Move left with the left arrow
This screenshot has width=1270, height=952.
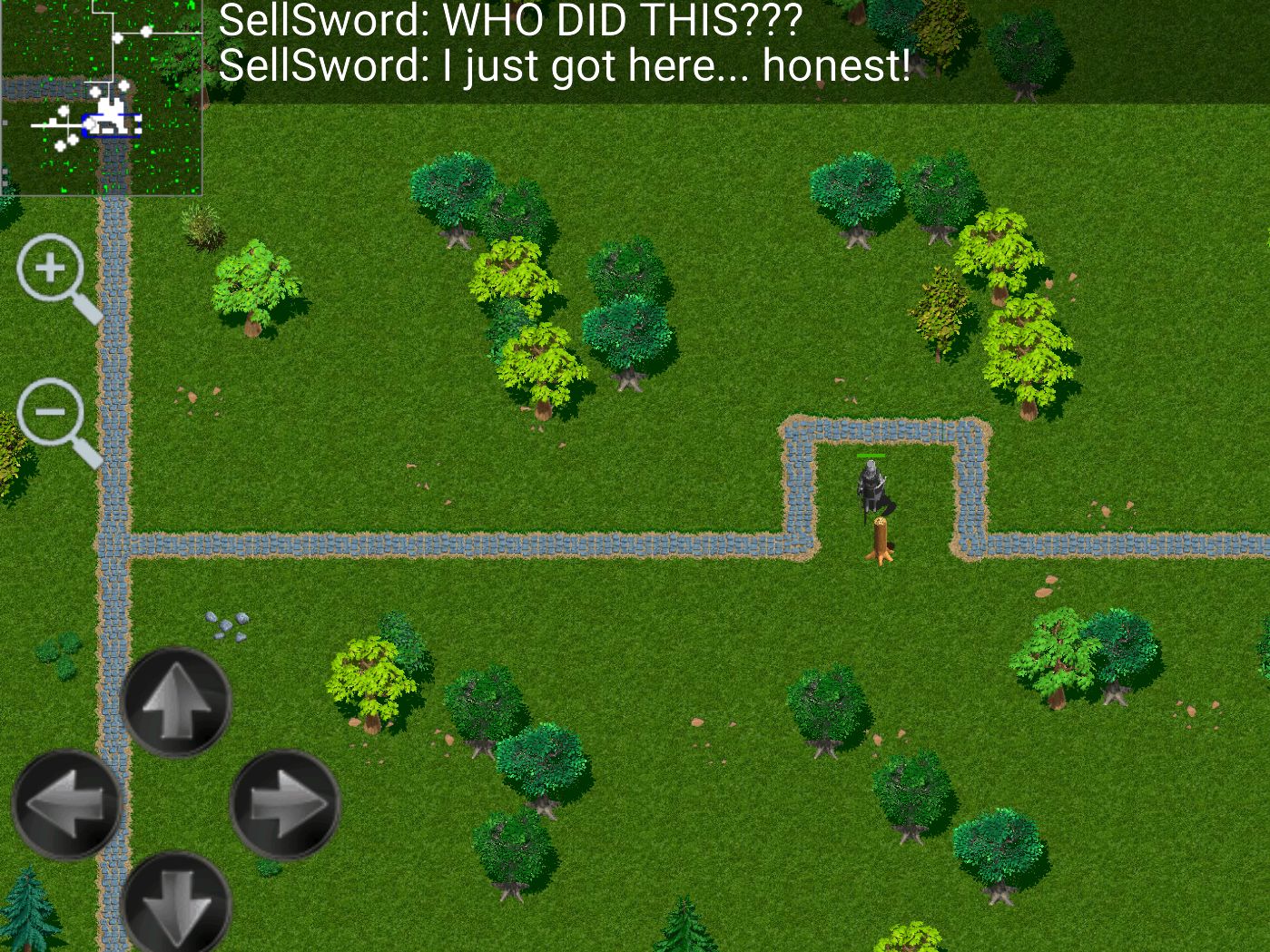[x=67, y=804]
